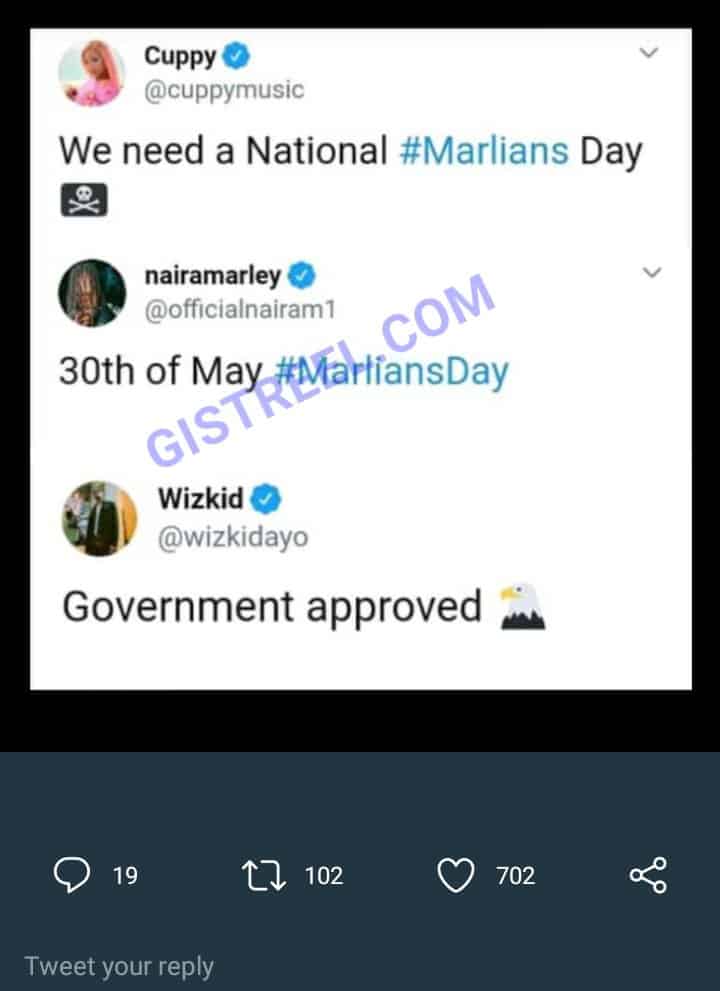Tap the Tweet your reply field
This screenshot has height=991, width=720.
[120, 966]
